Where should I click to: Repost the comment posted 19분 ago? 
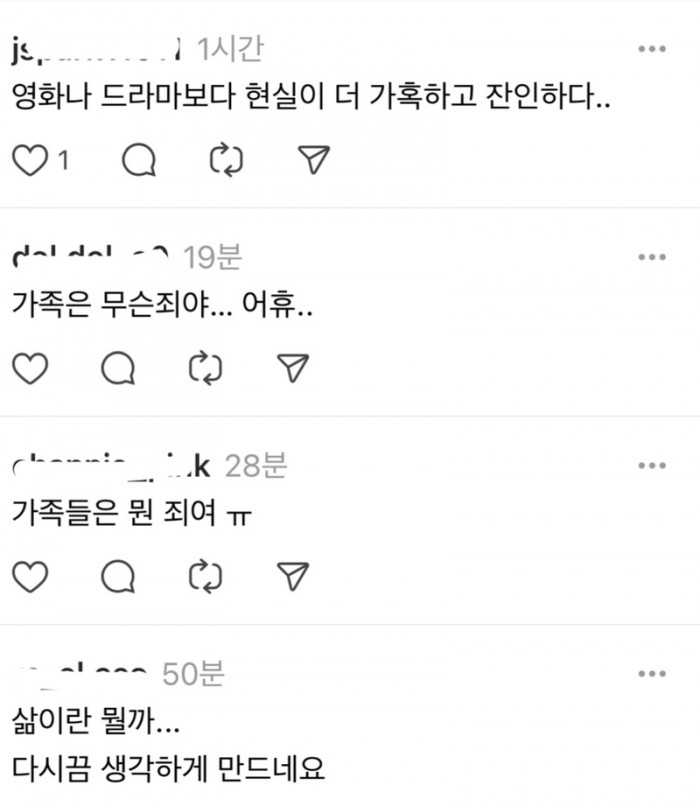coord(205,368)
